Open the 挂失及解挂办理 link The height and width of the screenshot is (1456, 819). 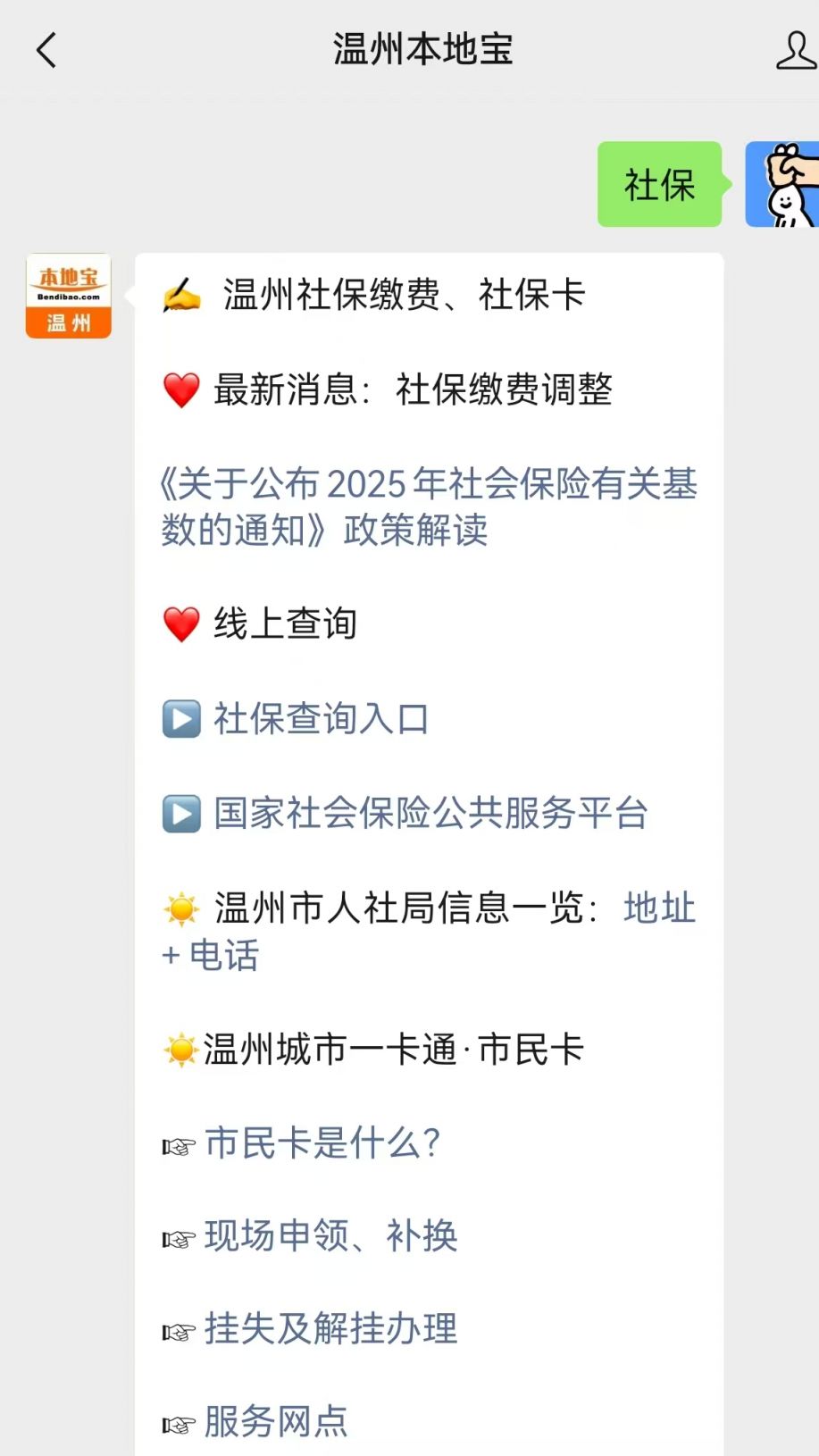tap(330, 1329)
